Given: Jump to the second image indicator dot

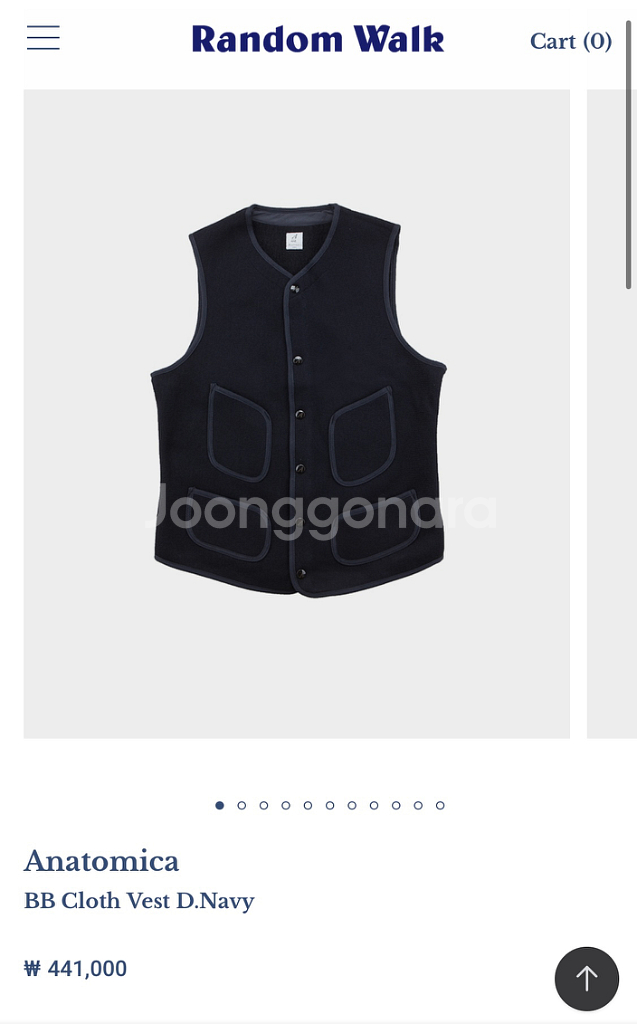Looking at the screenshot, I should click(x=242, y=805).
